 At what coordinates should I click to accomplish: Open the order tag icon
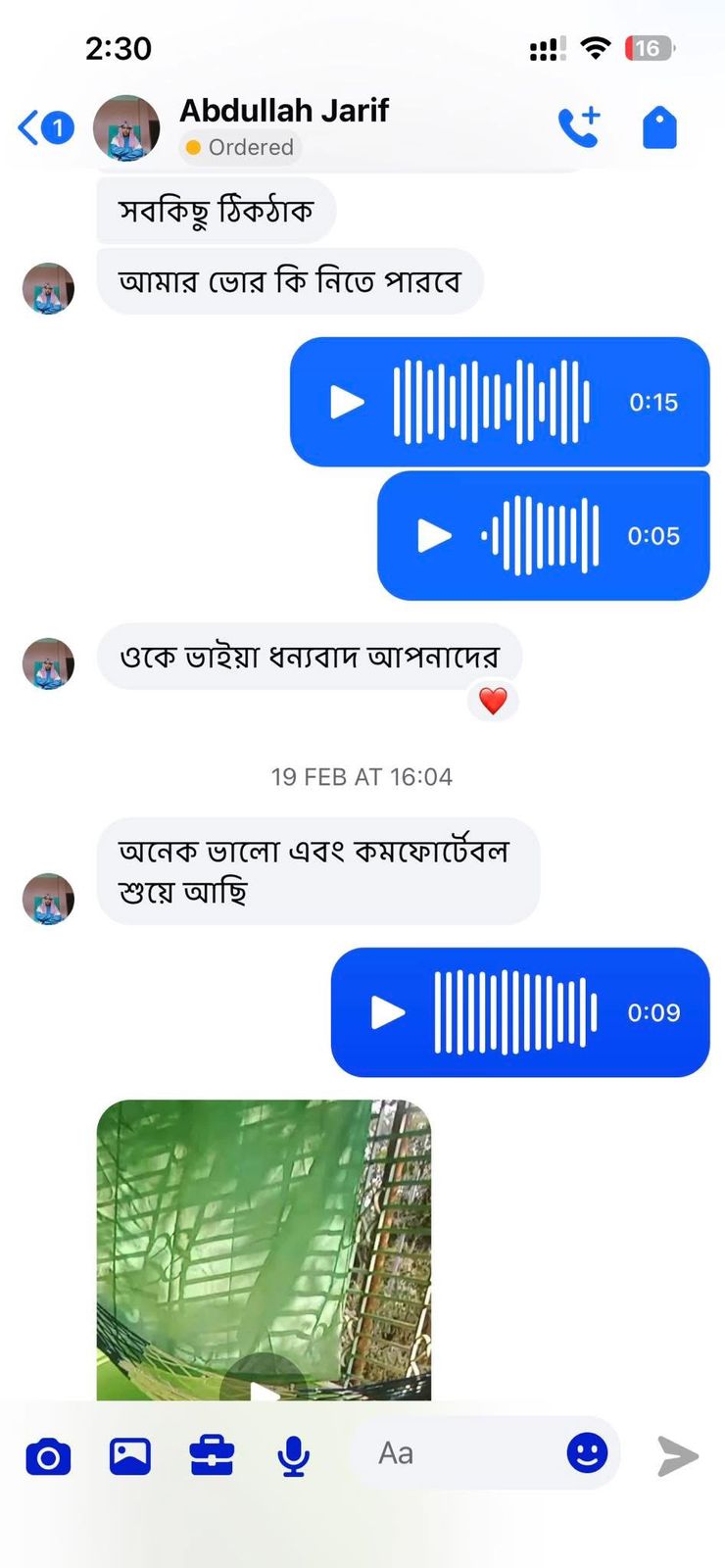(659, 128)
